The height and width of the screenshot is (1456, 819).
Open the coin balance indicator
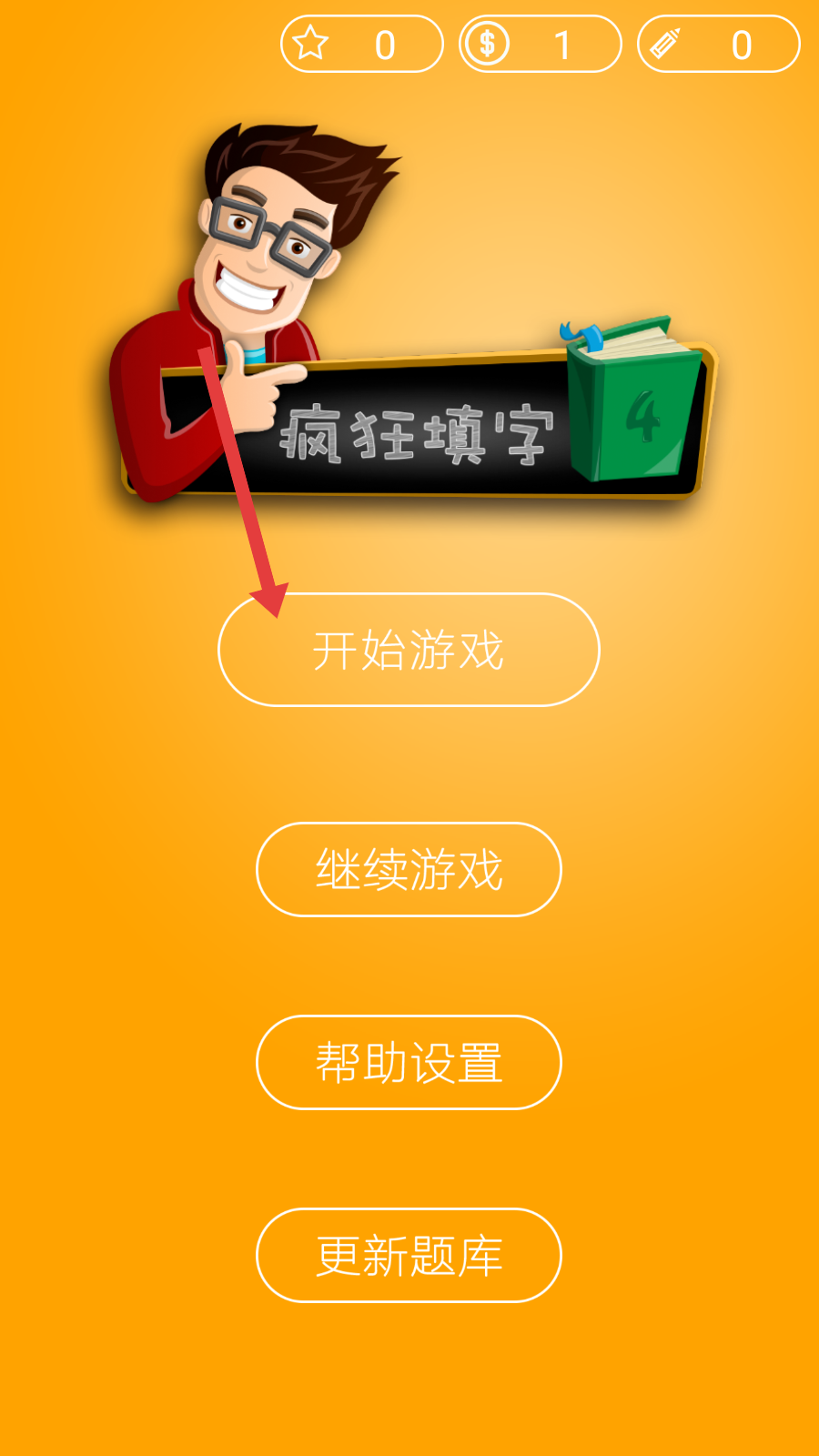pos(537,43)
